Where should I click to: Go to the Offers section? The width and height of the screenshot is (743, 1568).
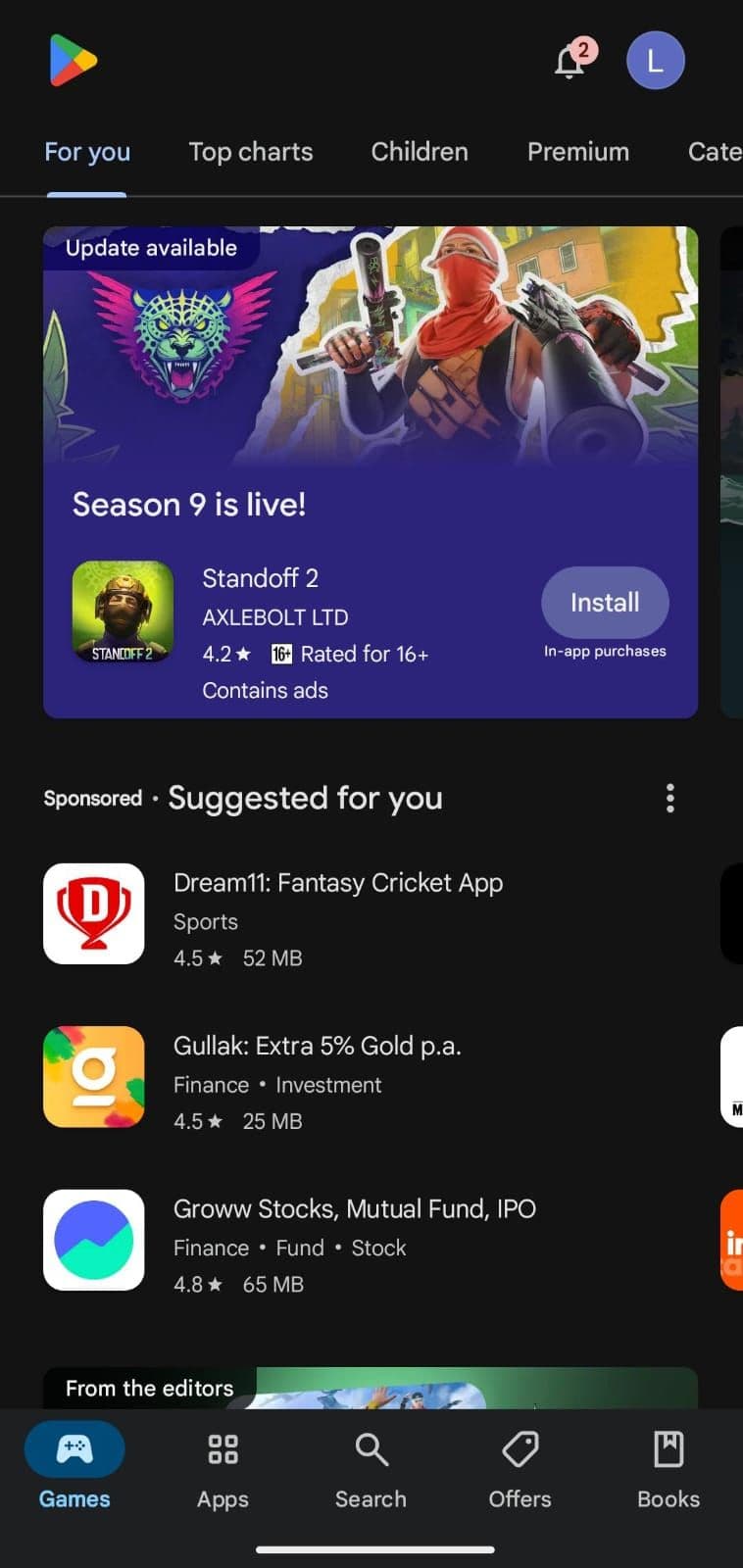(x=520, y=1468)
